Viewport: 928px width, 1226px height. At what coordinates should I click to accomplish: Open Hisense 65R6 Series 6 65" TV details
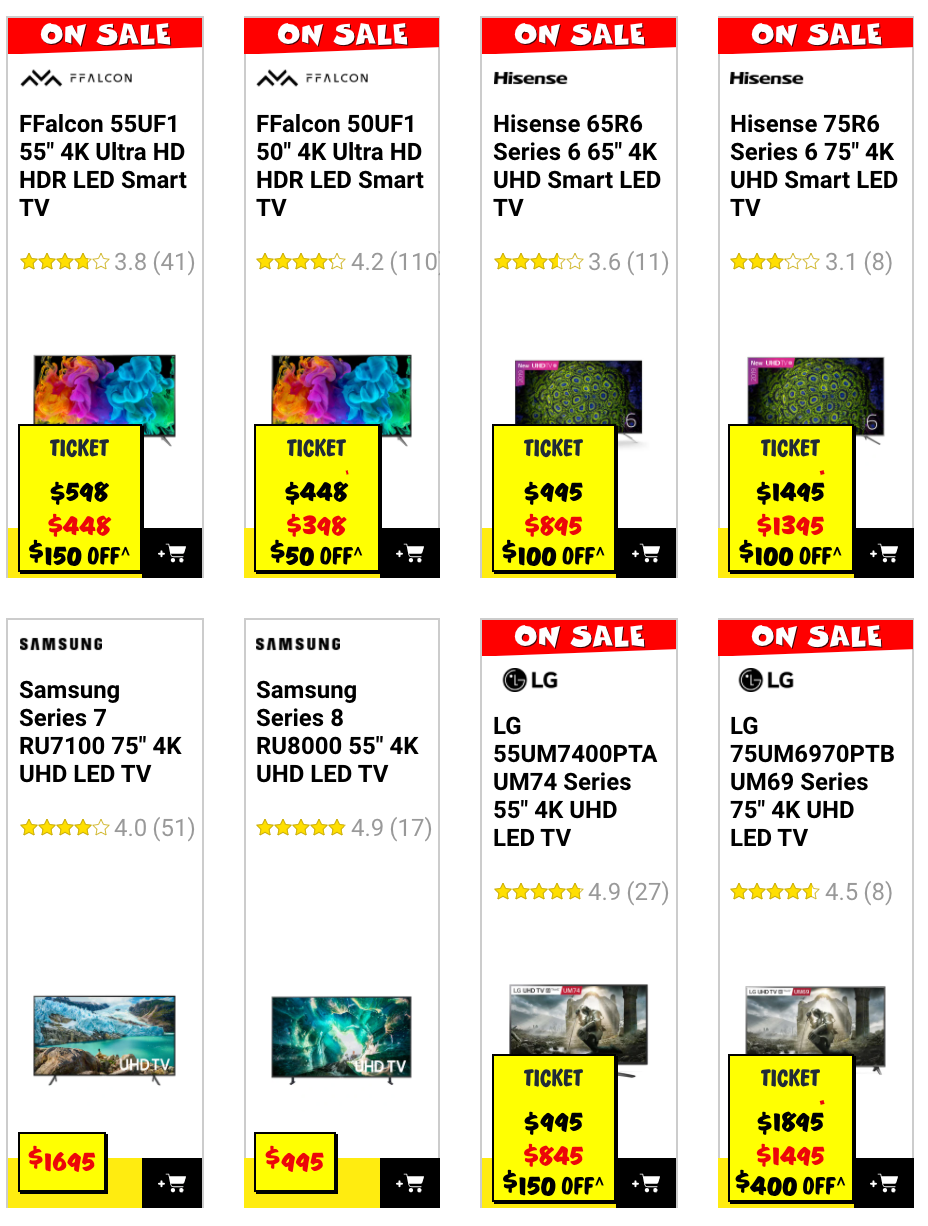pyautogui.click(x=577, y=166)
